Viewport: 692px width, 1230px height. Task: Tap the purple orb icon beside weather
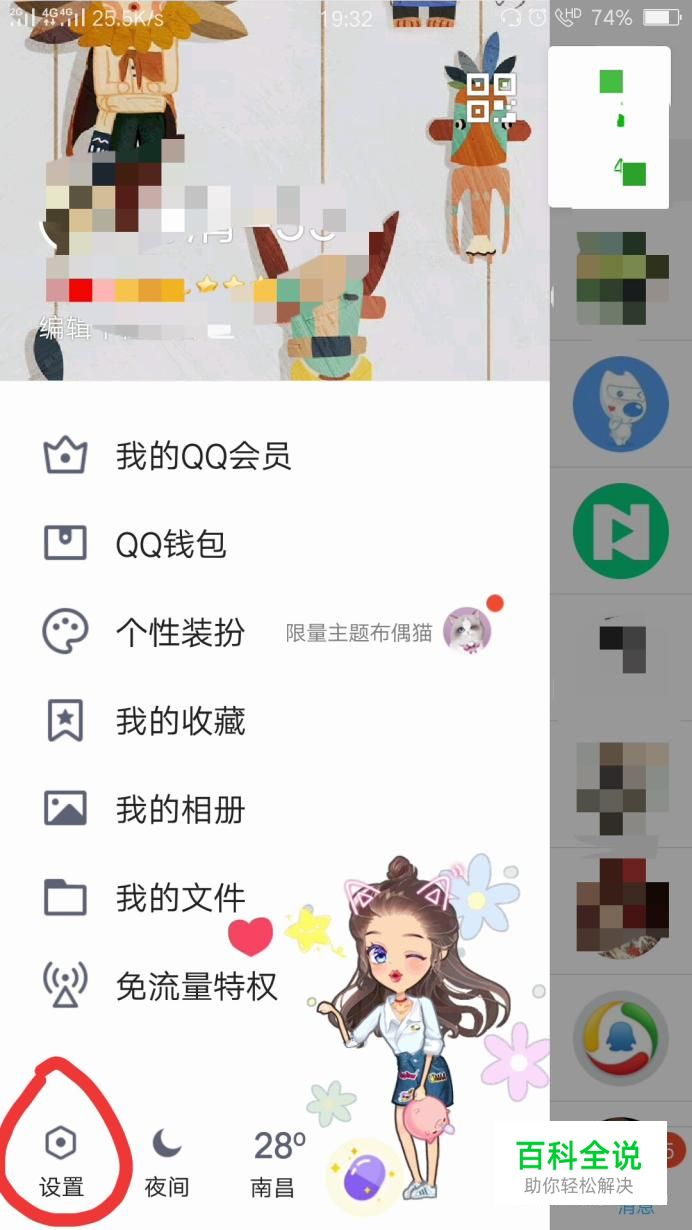click(x=364, y=1170)
